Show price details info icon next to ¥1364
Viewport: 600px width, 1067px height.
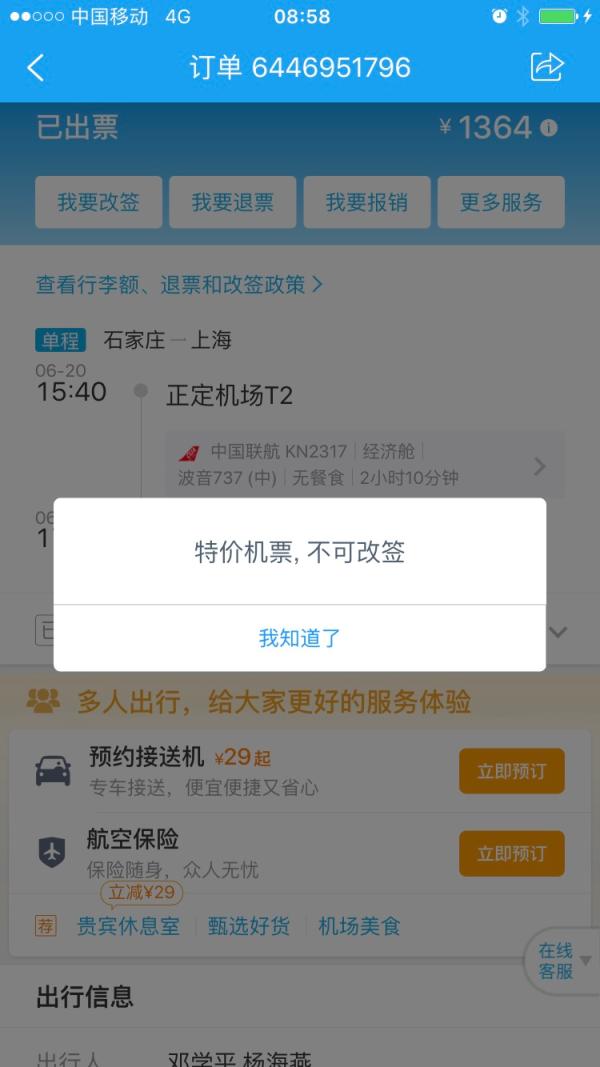coord(548,128)
